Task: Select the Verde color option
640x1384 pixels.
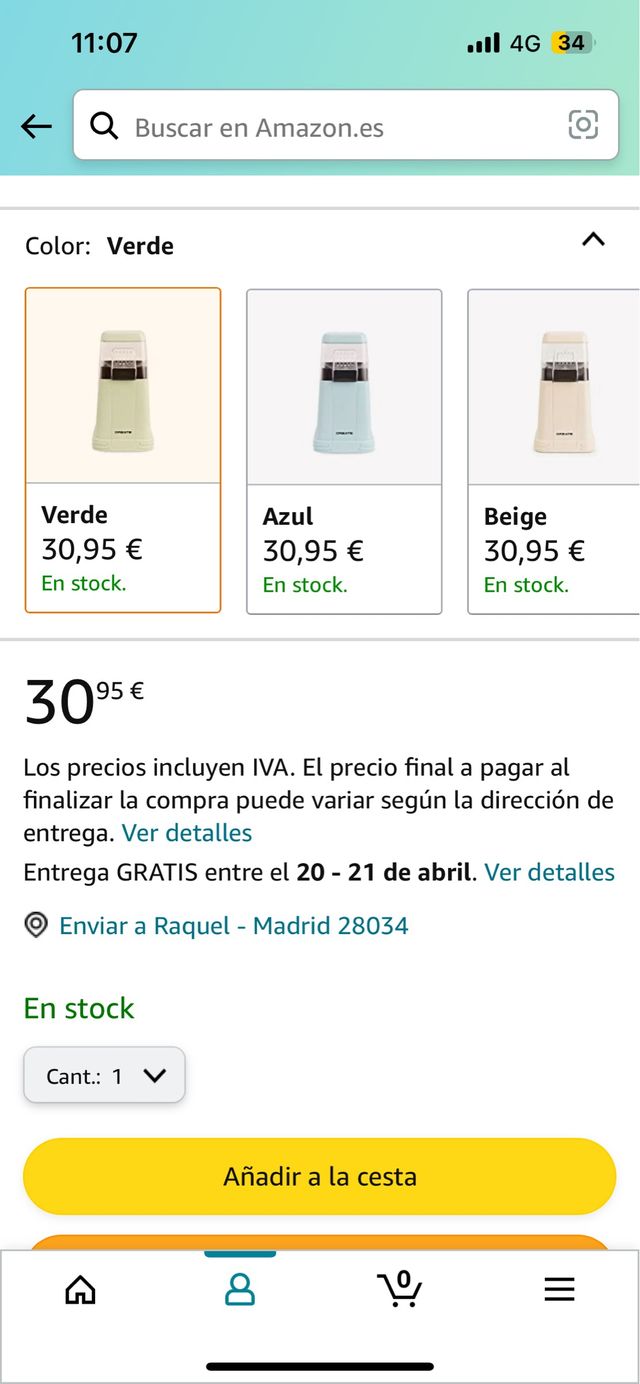Action: (123, 450)
